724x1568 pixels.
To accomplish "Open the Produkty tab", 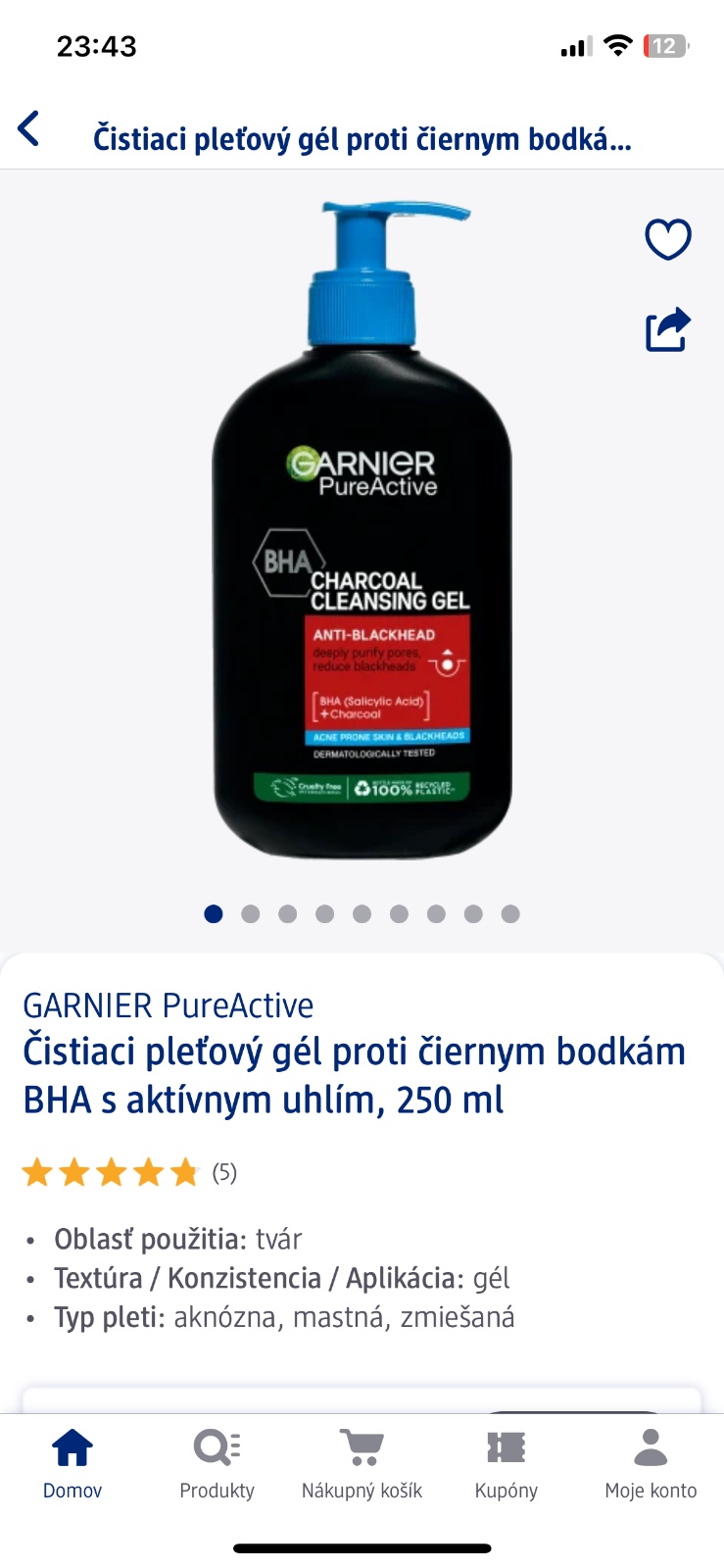I will coord(217,1463).
